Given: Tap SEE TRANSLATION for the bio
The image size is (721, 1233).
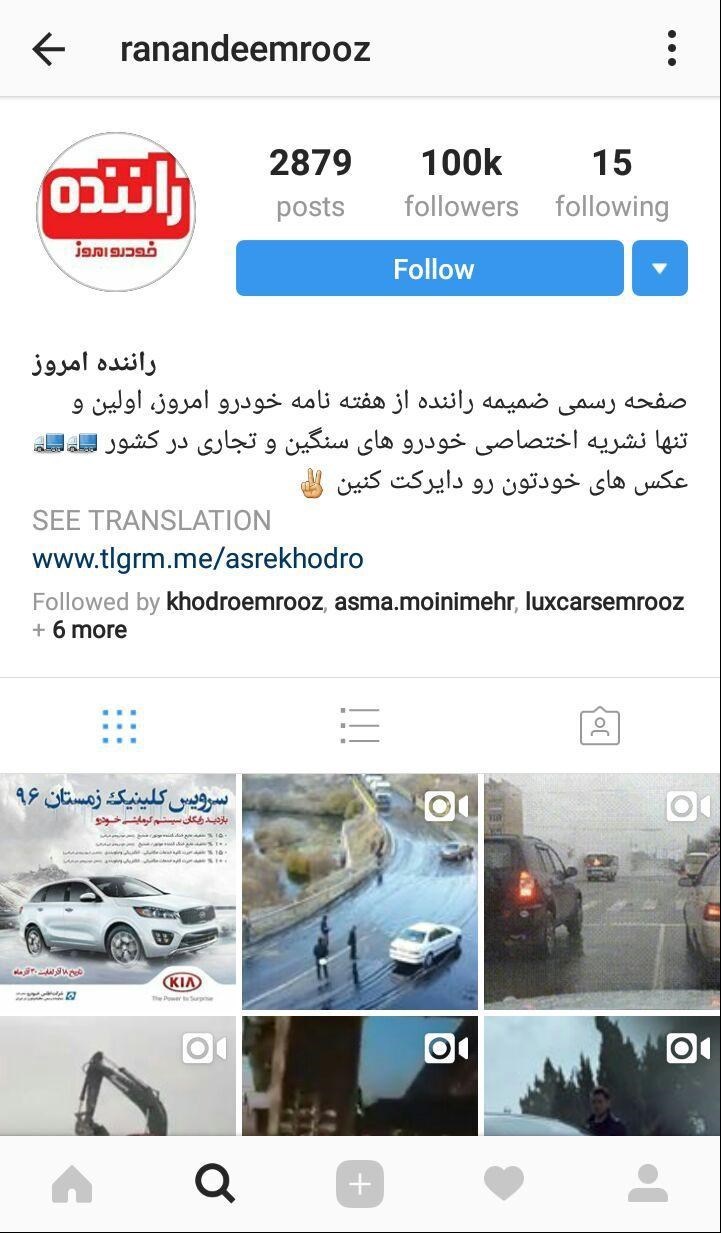Looking at the screenshot, I should coord(151,520).
